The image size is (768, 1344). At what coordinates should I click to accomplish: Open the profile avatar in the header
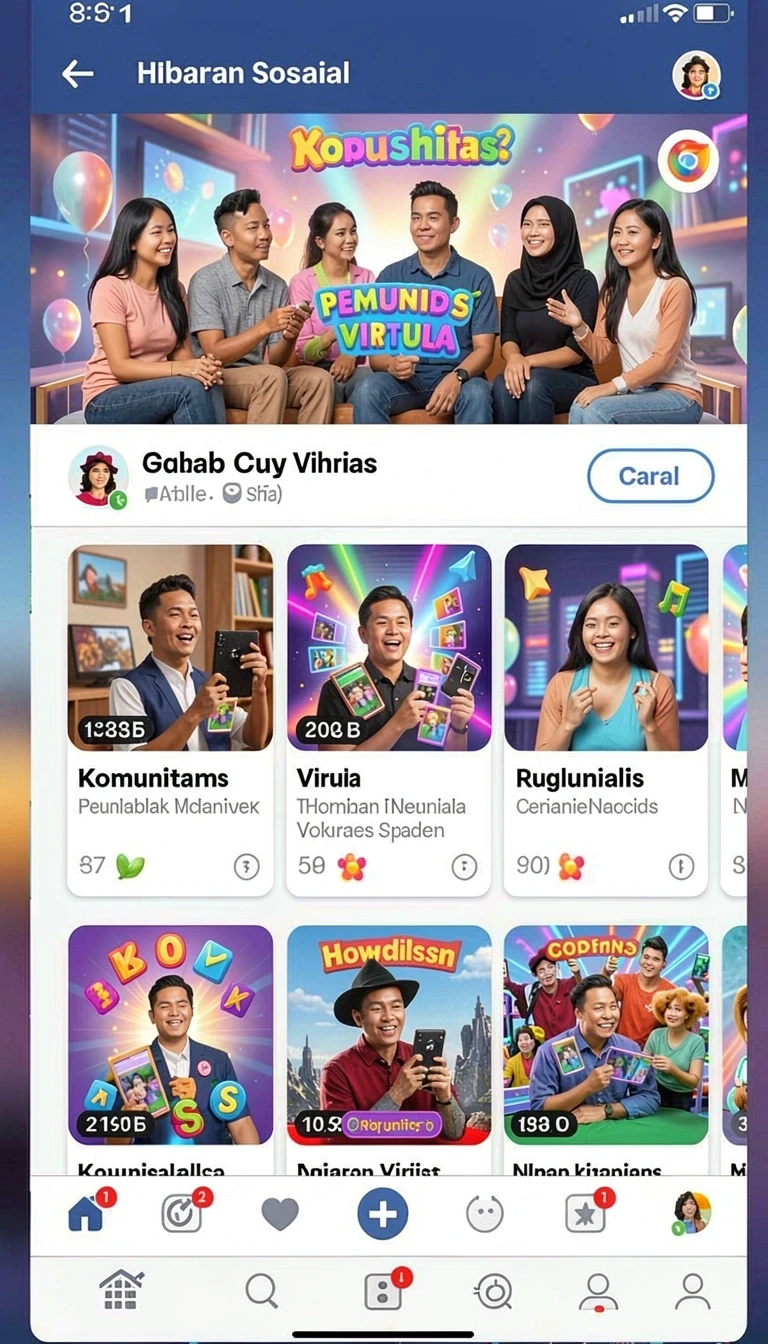click(x=696, y=75)
